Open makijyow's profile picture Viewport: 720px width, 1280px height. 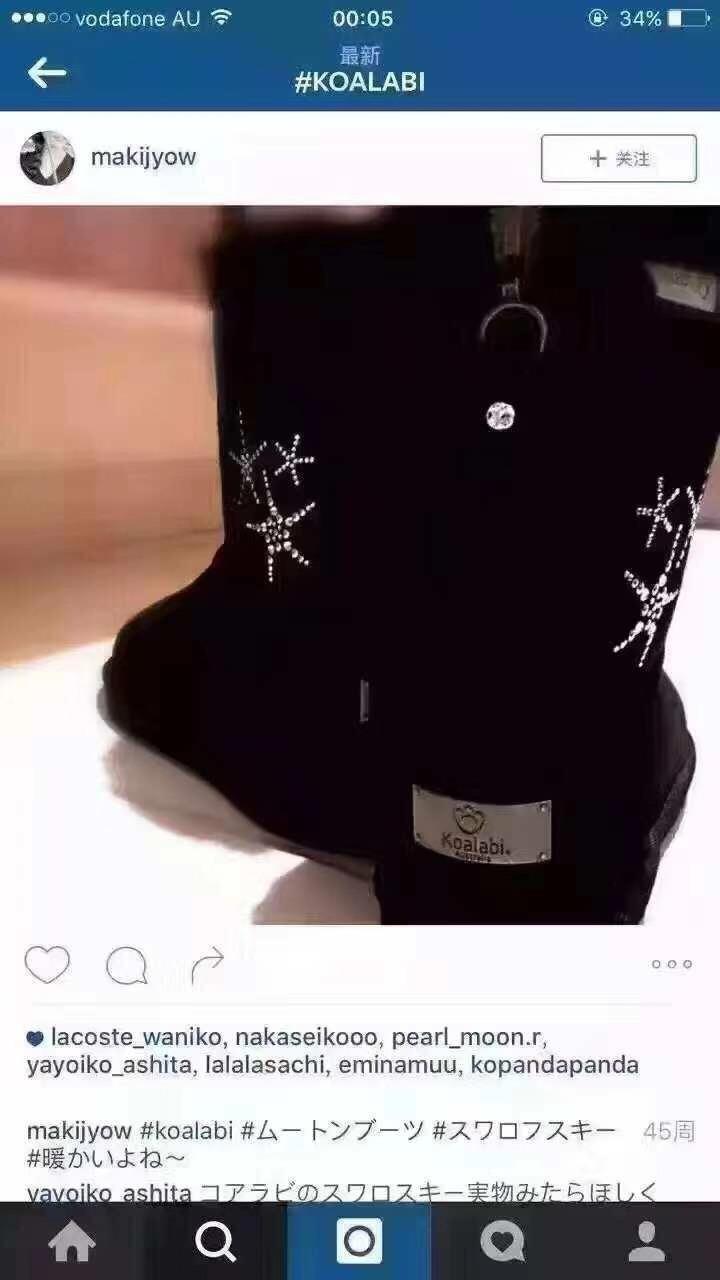coord(47,158)
